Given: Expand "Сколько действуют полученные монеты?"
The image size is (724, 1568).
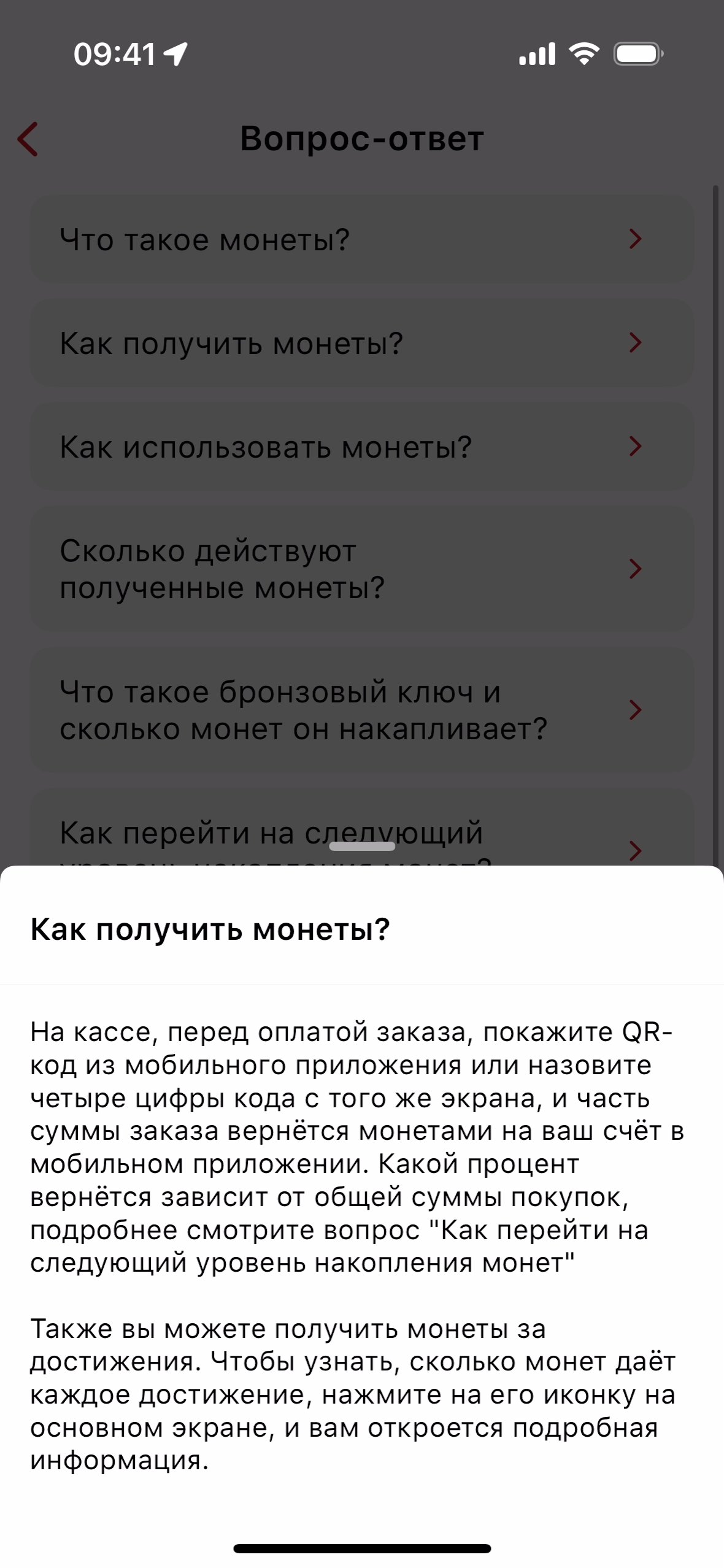Looking at the screenshot, I should pos(362,569).
